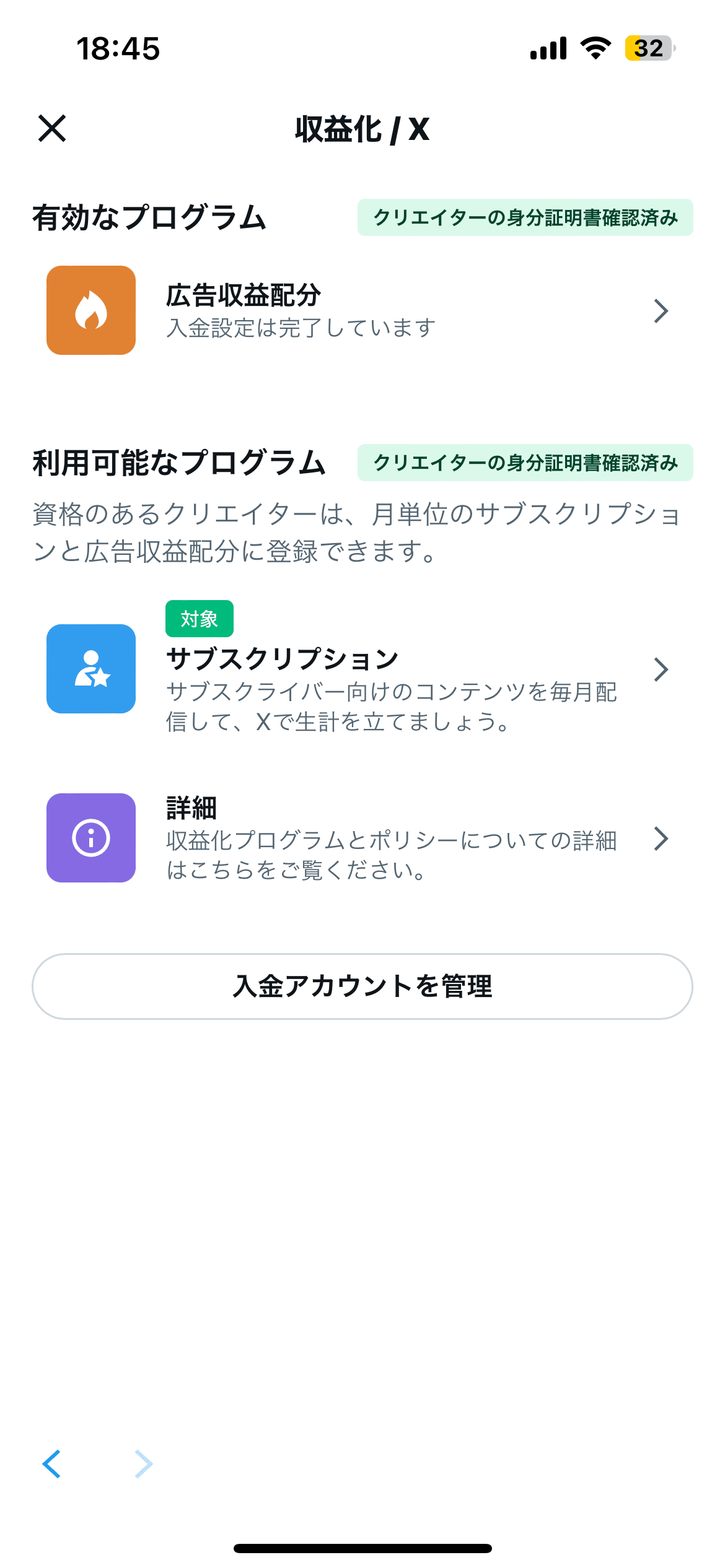The image size is (725, 1568).
Task: Tap the 対象 eligibility badge
Action: point(200,617)
